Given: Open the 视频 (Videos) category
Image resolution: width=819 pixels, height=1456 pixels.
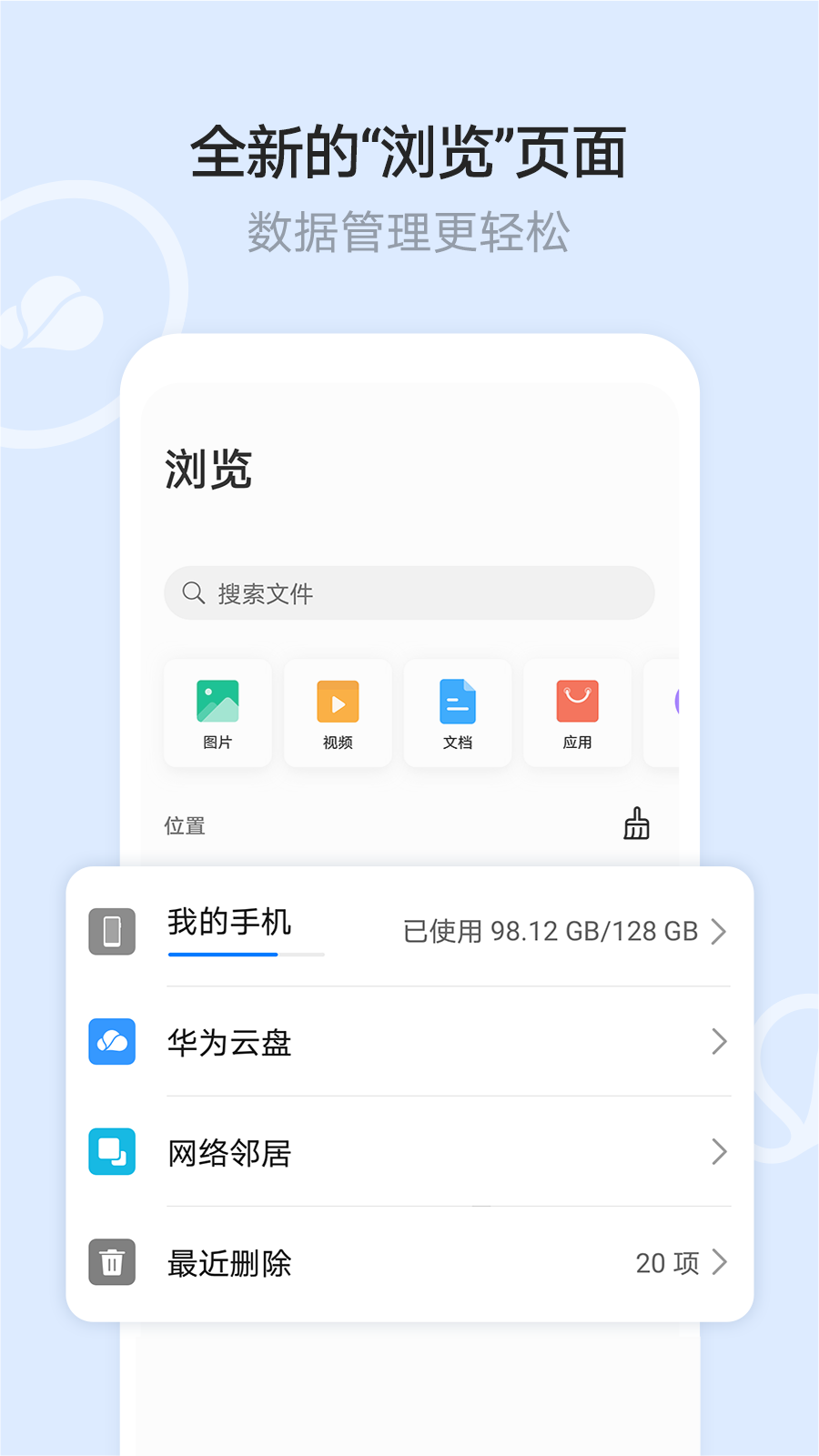Looking at the screenshot, I should 337,713.
